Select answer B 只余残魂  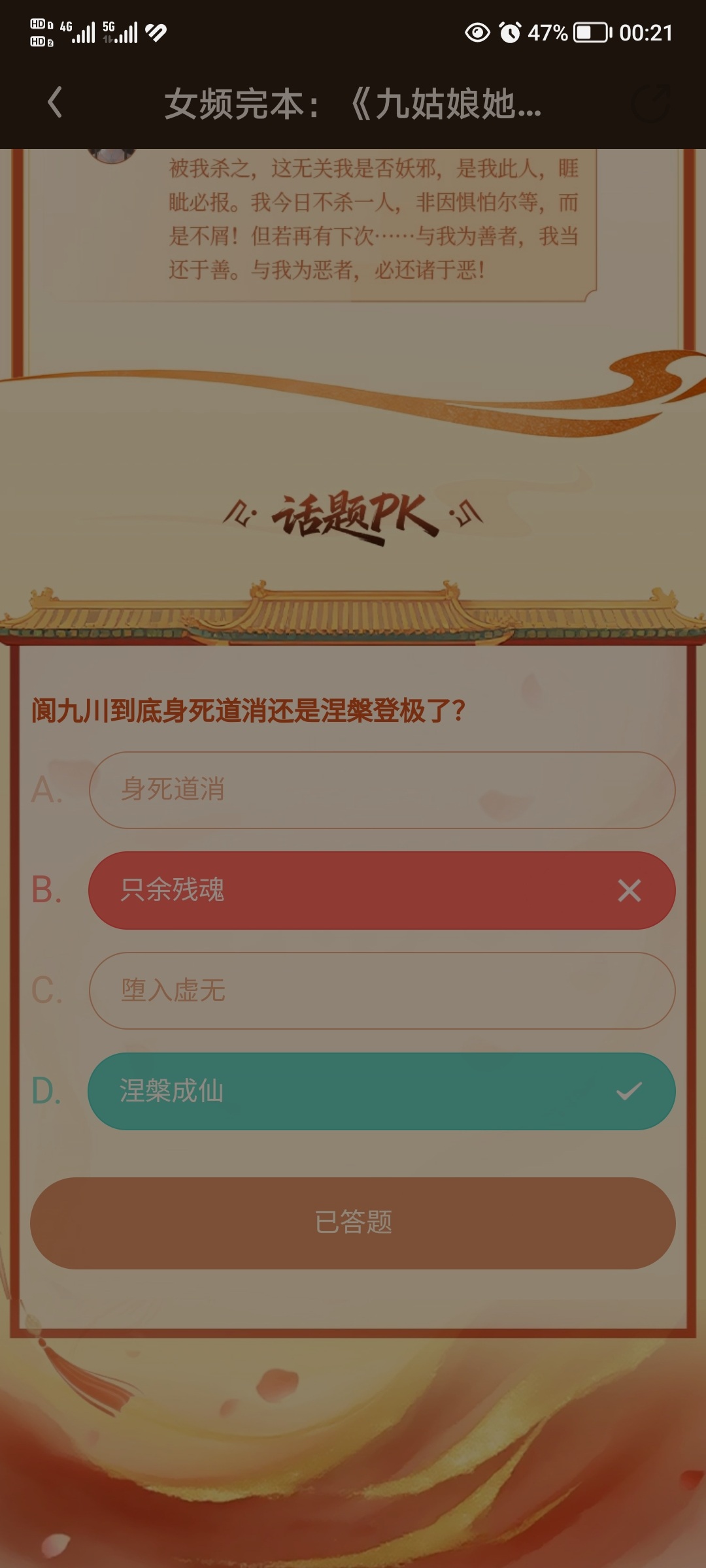382,890
